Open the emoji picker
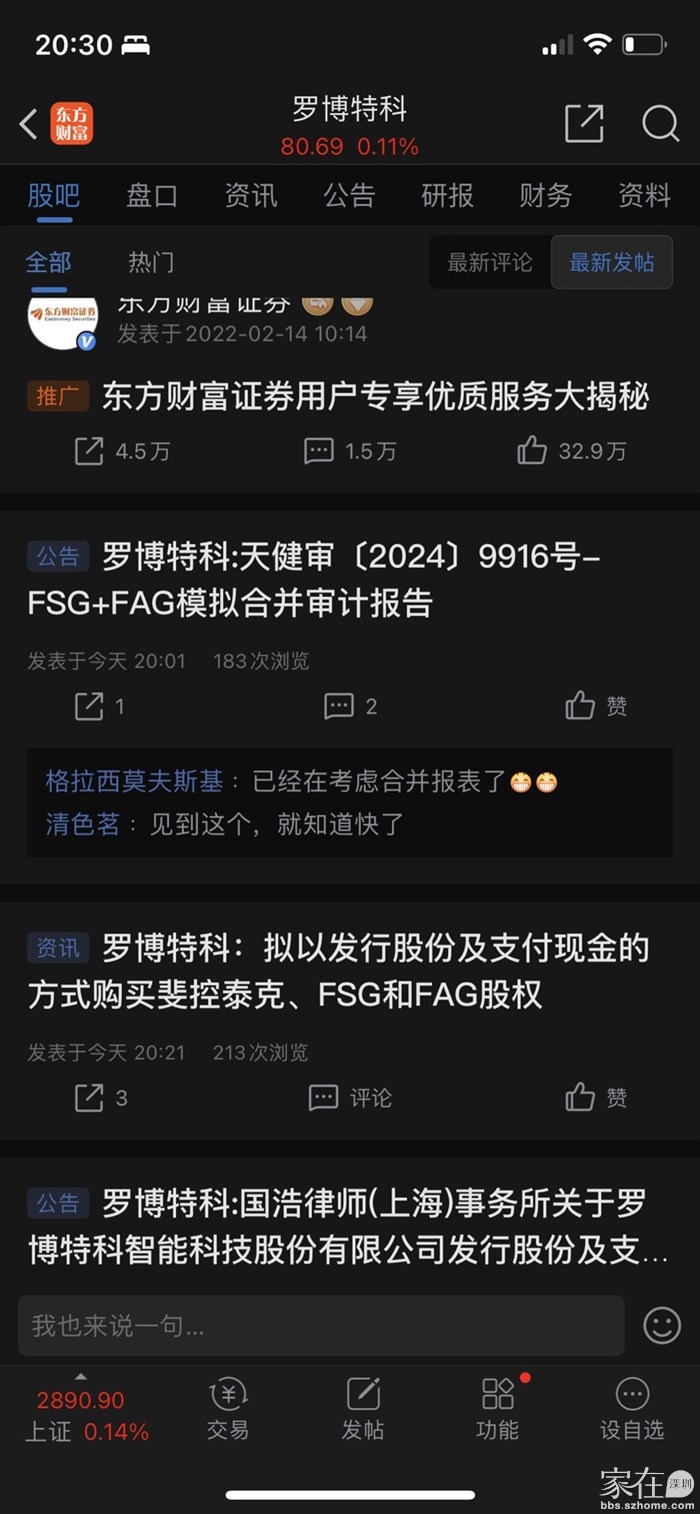This screenshot has width=700, height=1514. (x=661, y=1326)
